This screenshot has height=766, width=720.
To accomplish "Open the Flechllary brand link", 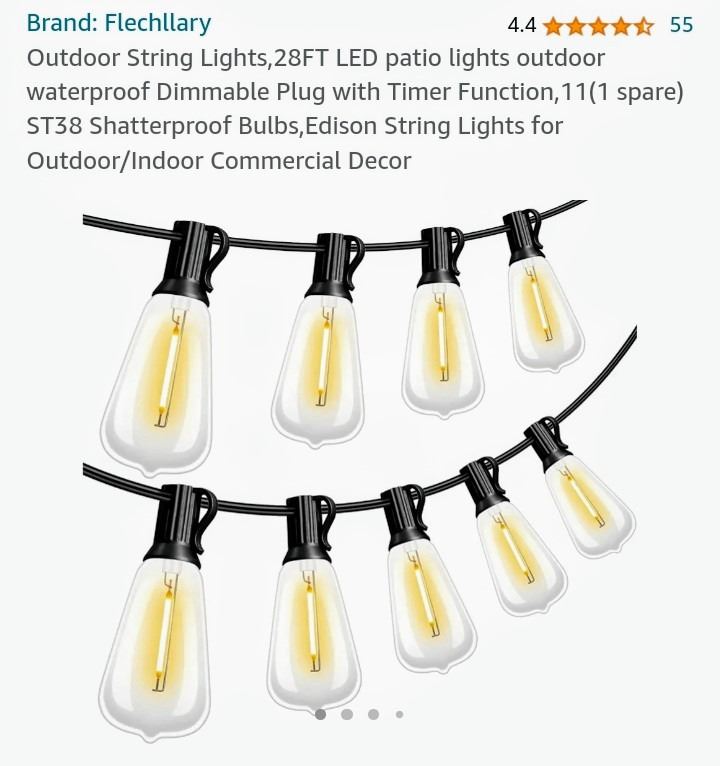I will tap(119, 23).
